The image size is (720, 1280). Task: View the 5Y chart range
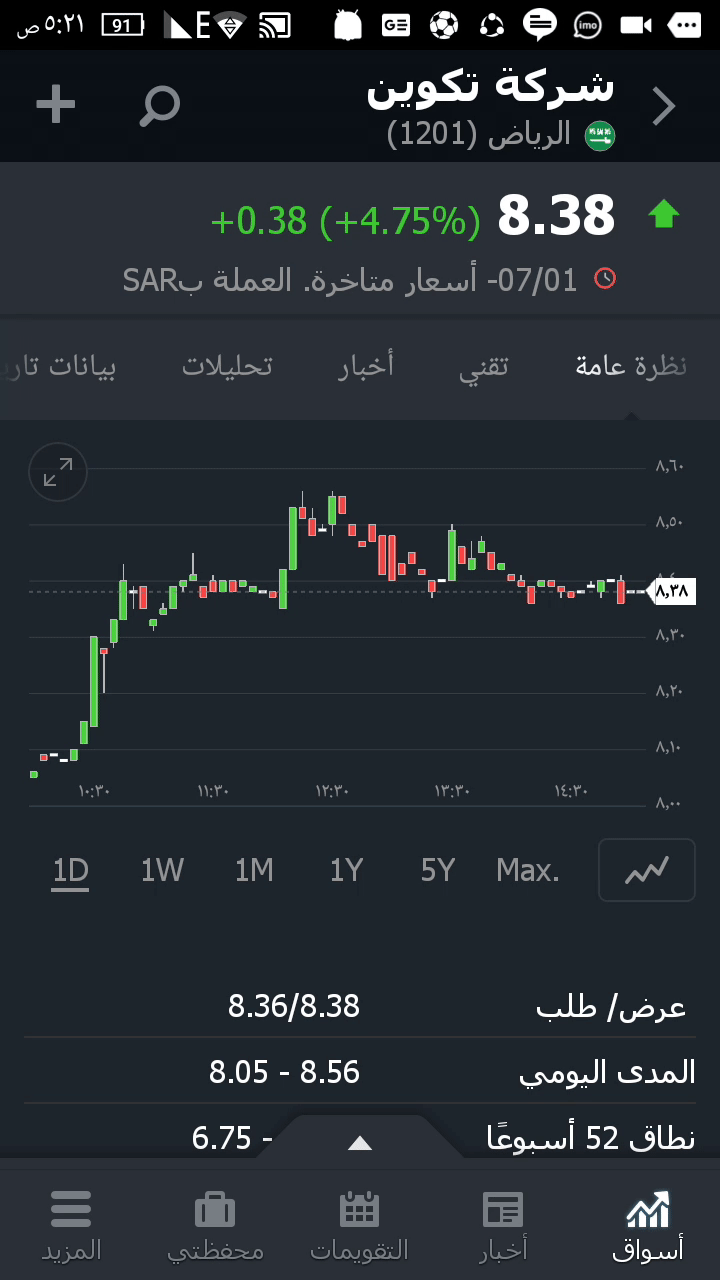438,871
